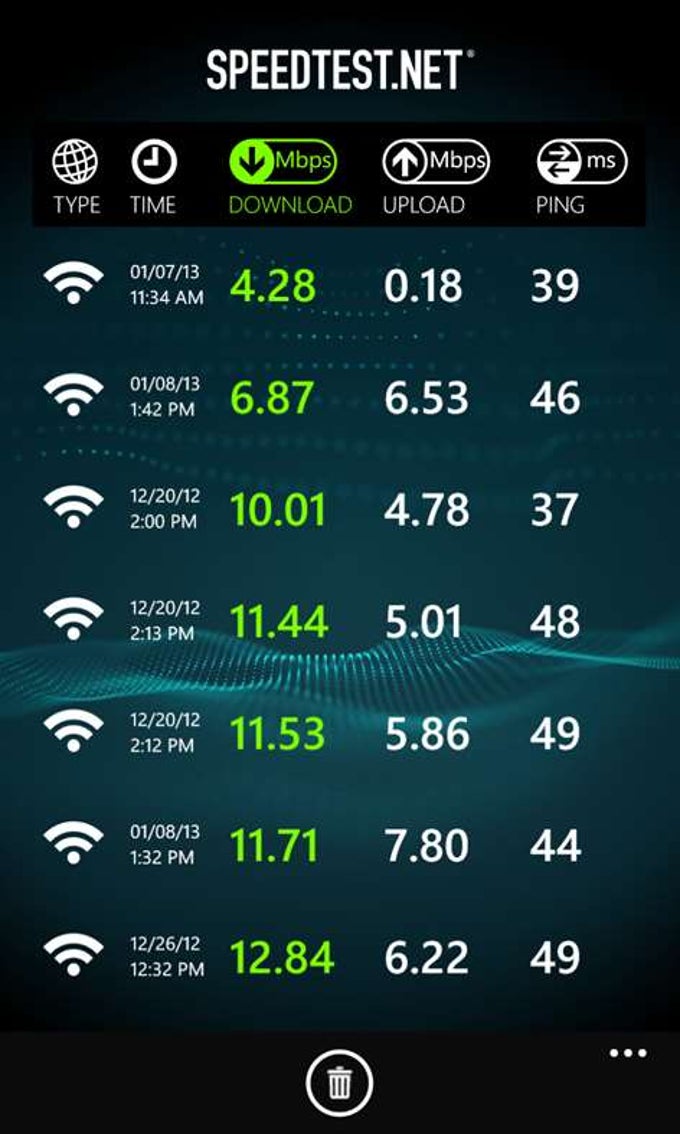Delete results with the trash icon
Viewport: 680px width, 1134px height.
click(340, 1082)
